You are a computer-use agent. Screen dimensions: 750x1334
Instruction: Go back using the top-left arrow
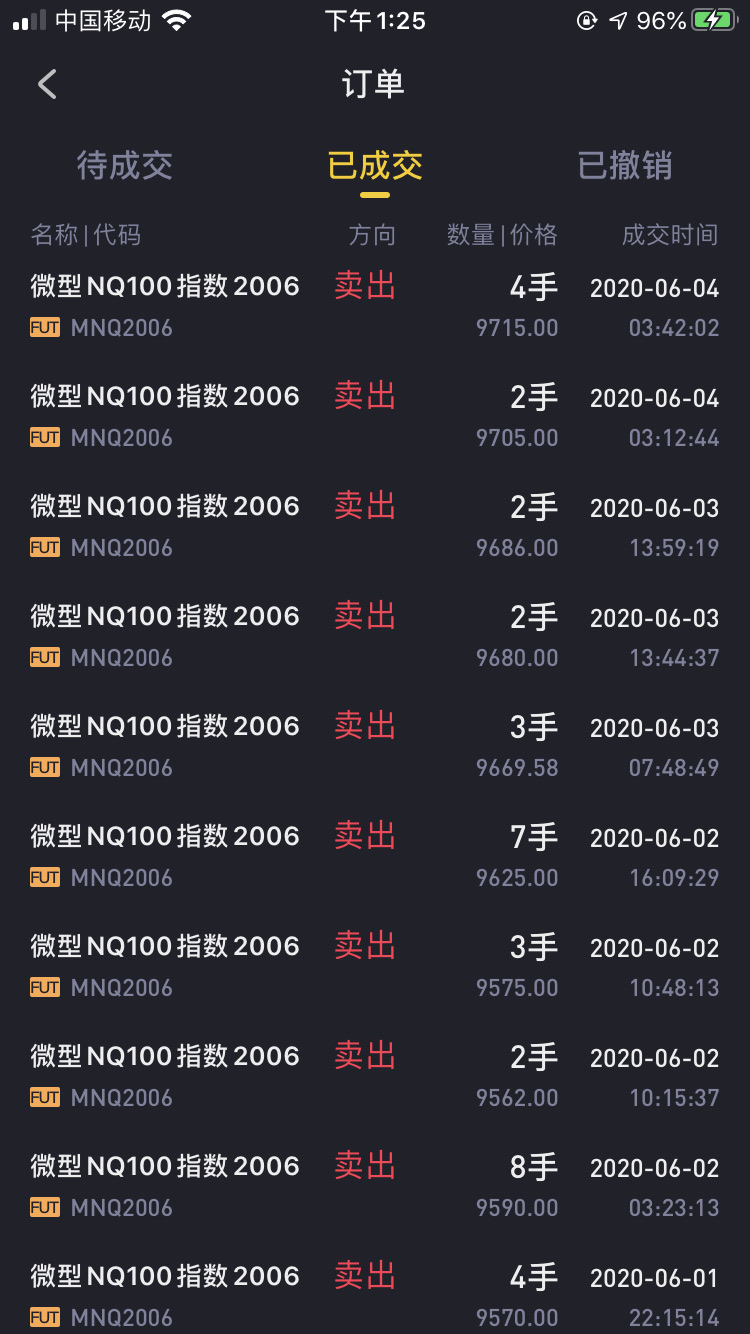click(x=47, y=84)
